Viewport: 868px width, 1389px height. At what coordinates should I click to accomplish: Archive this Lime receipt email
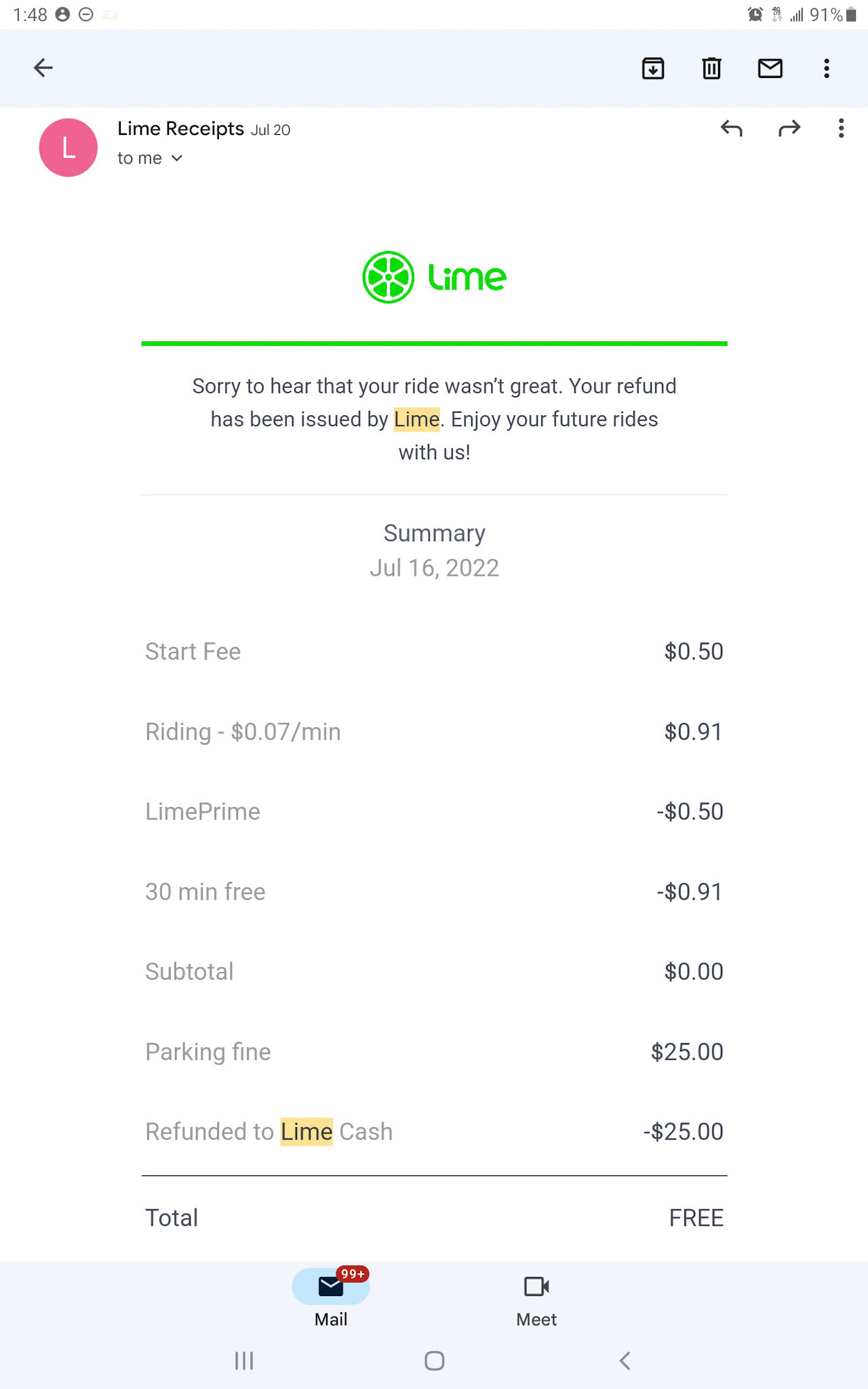coord(653,69)
